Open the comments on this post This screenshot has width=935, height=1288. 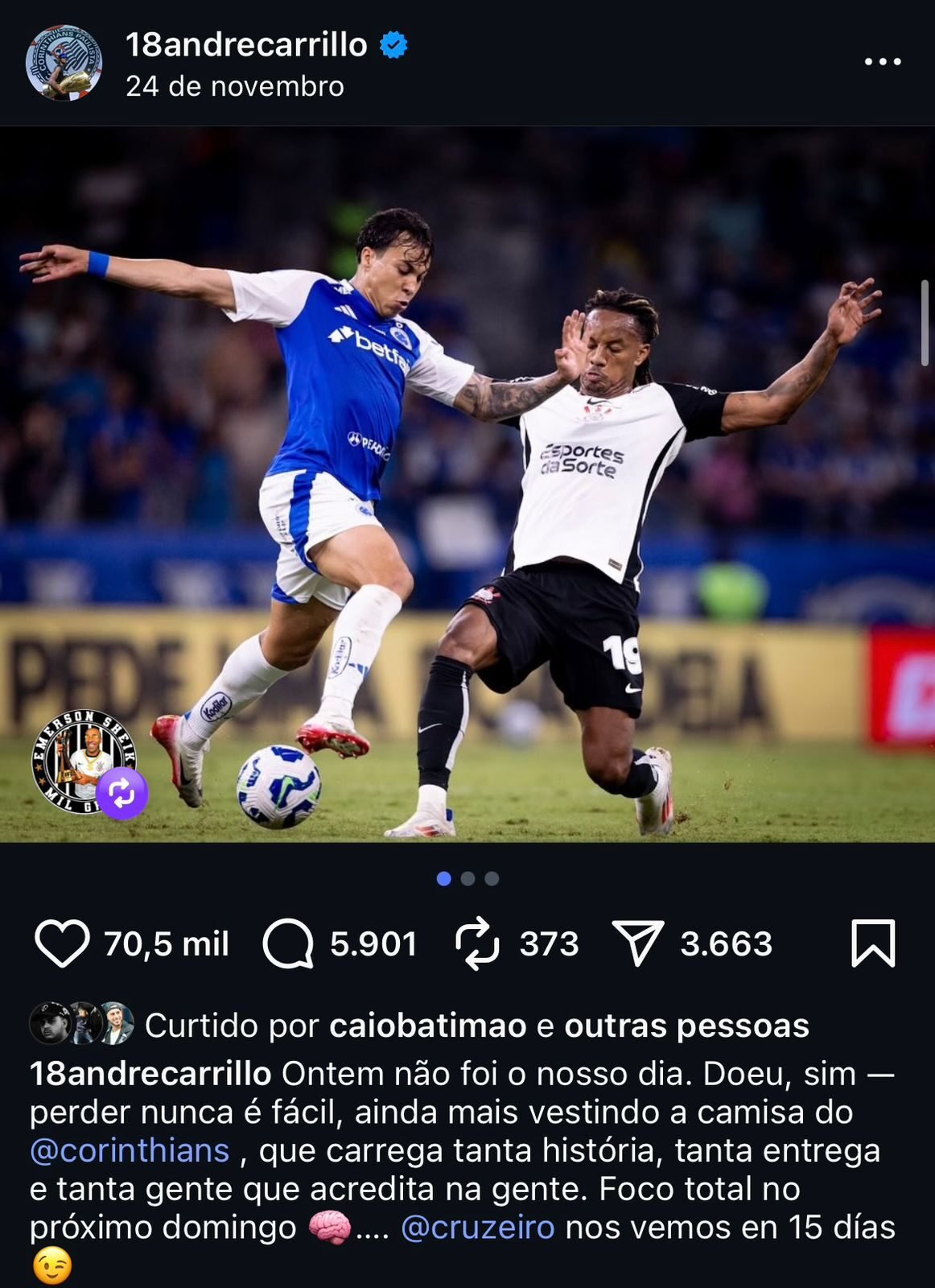(288, 943)
